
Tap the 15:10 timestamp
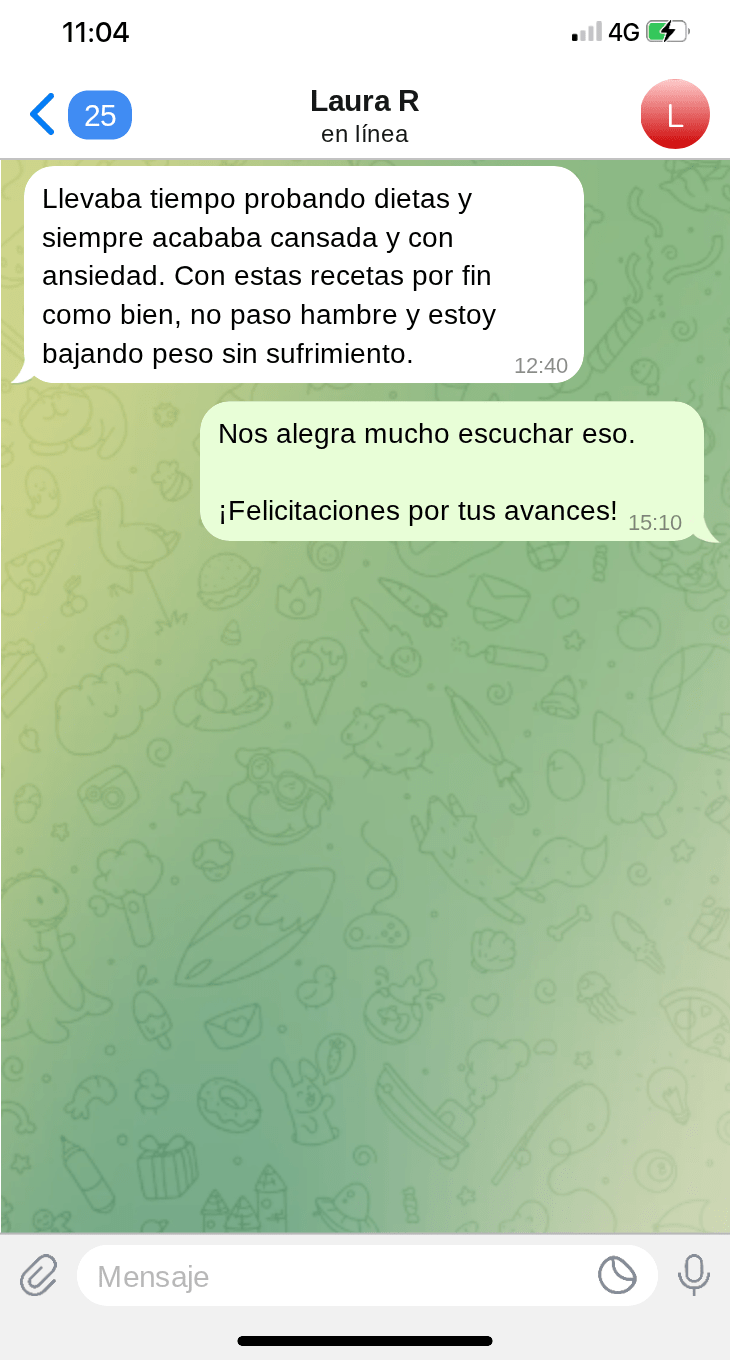[x=655, y=522]
